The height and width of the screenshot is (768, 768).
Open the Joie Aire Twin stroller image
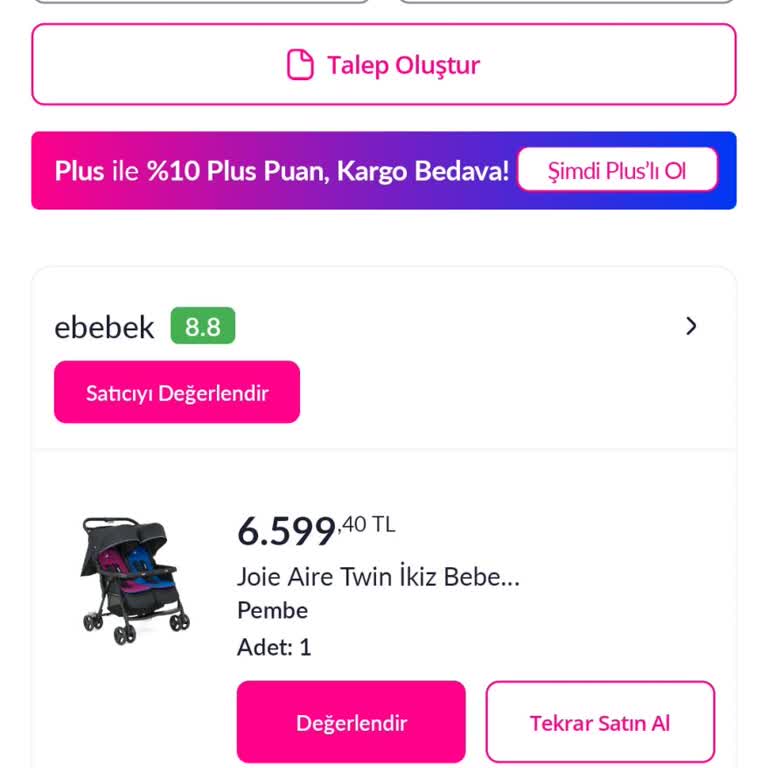tap(134, 580)
